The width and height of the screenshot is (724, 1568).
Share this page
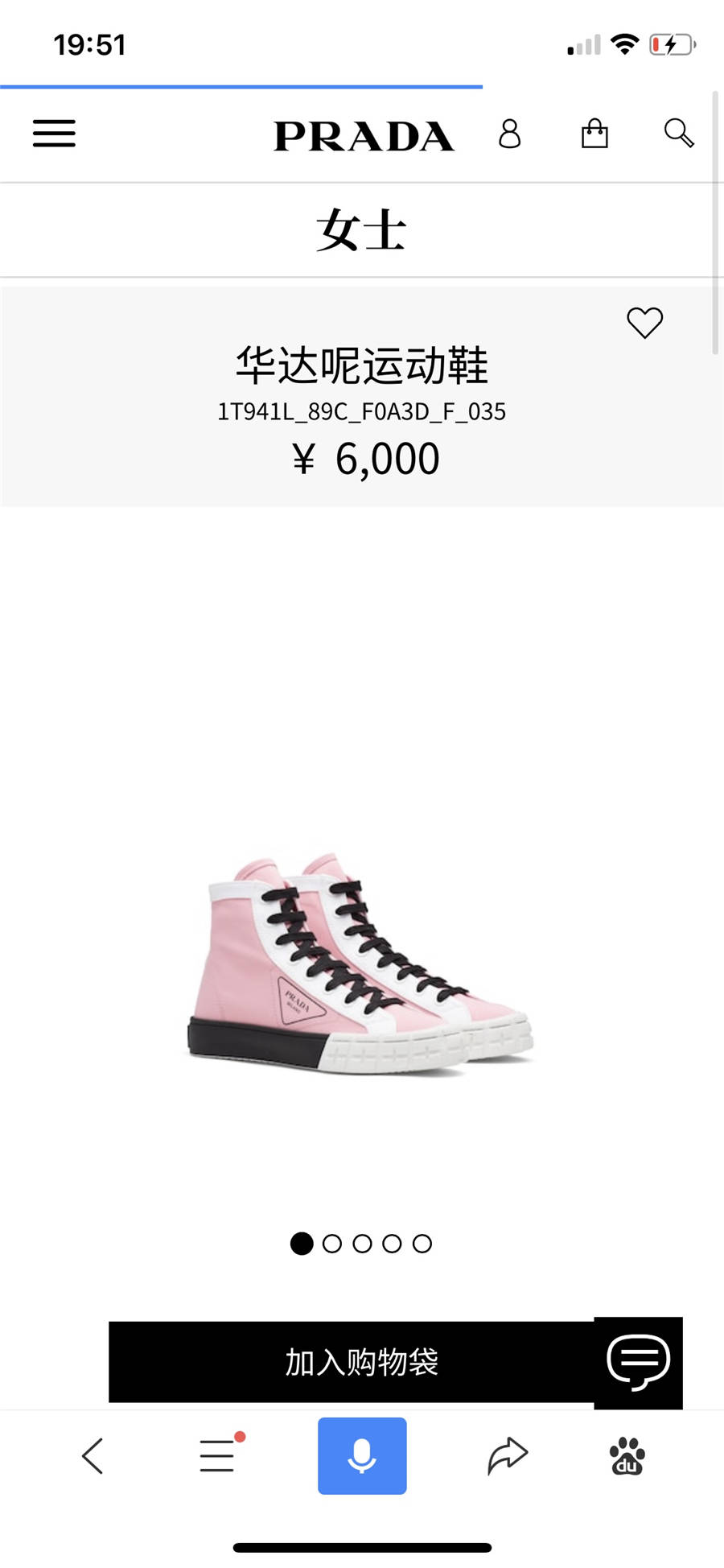coord(508,1455)
